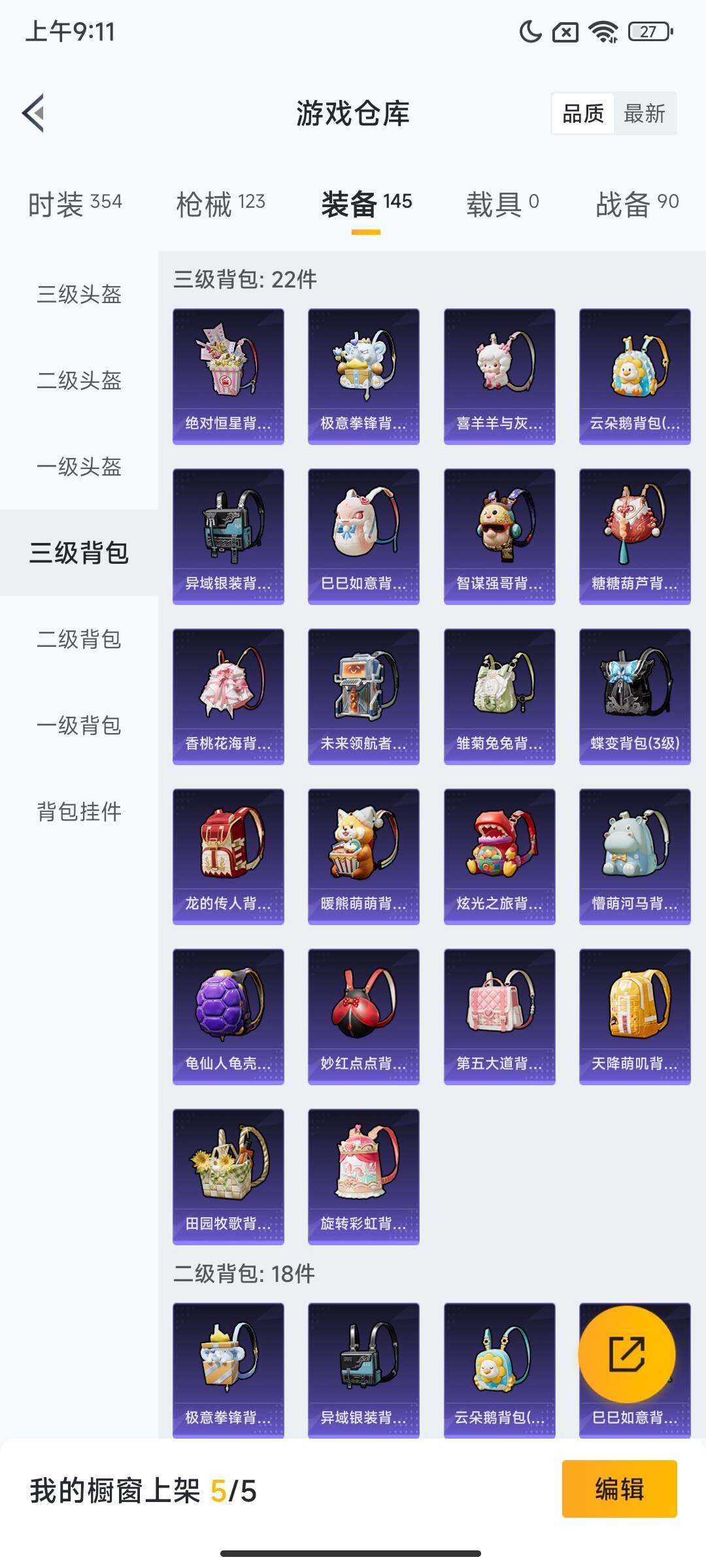Switch to the 时装 tab
The image size is (706, 1568).
coord(75,204)
